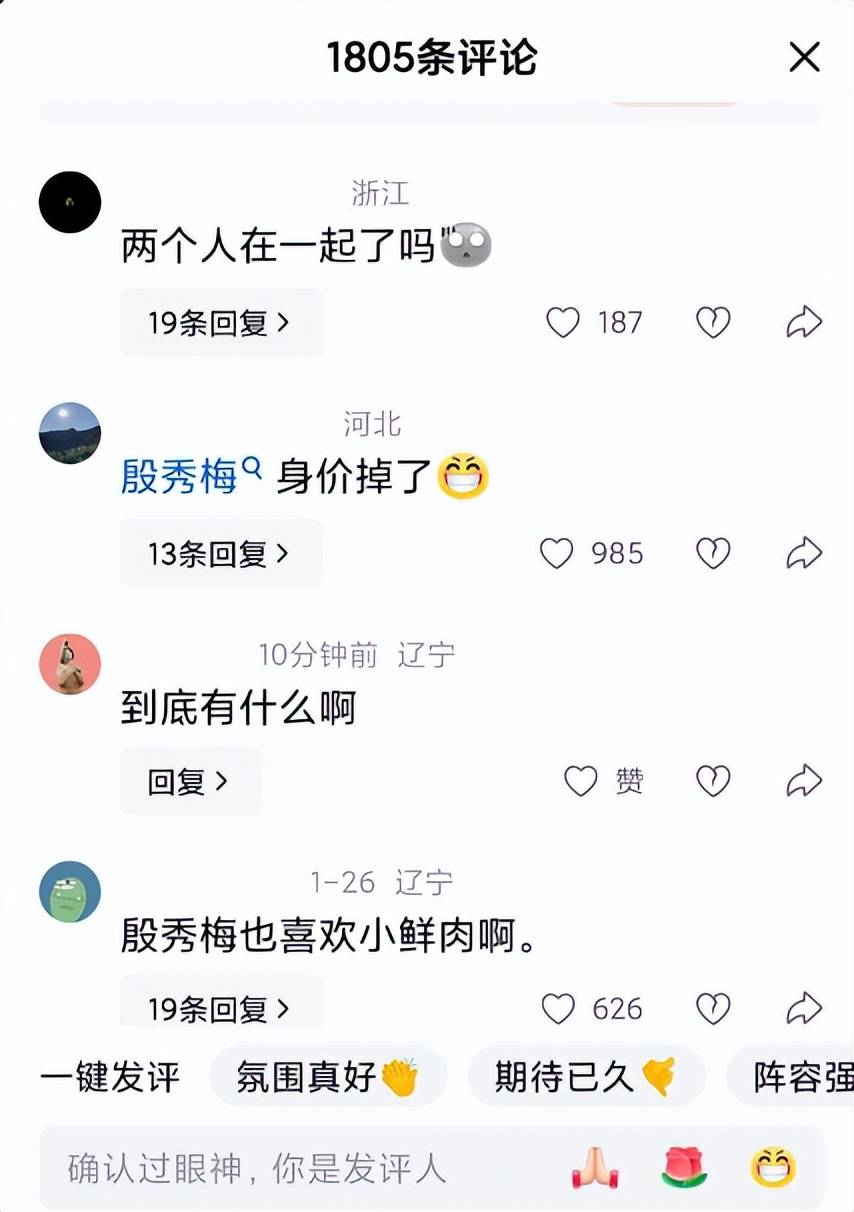Insert the rose emoji
The image size is (854, 1212).
[x=685, y=1168]
